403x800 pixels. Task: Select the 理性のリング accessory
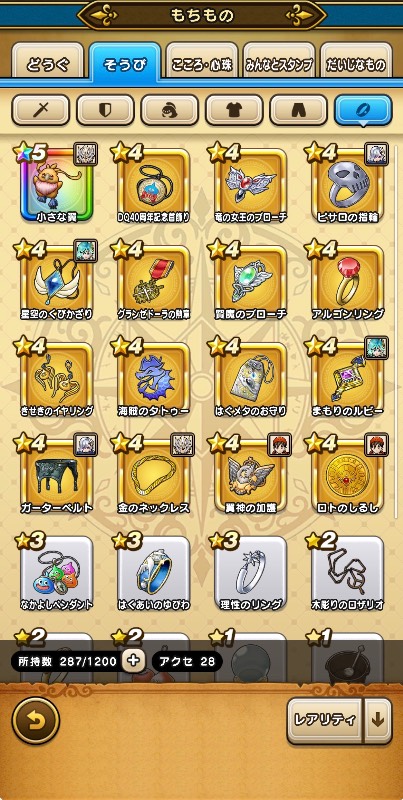250,572
